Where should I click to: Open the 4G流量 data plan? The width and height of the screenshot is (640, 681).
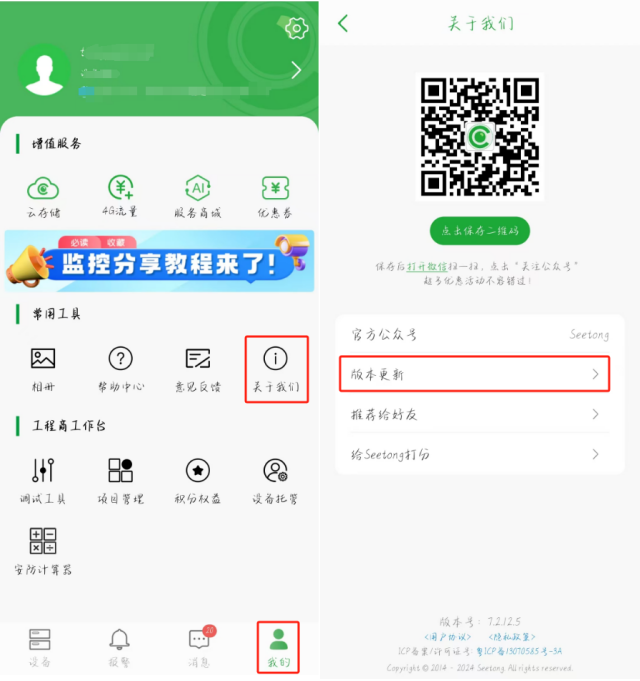[x=120, y=195]
